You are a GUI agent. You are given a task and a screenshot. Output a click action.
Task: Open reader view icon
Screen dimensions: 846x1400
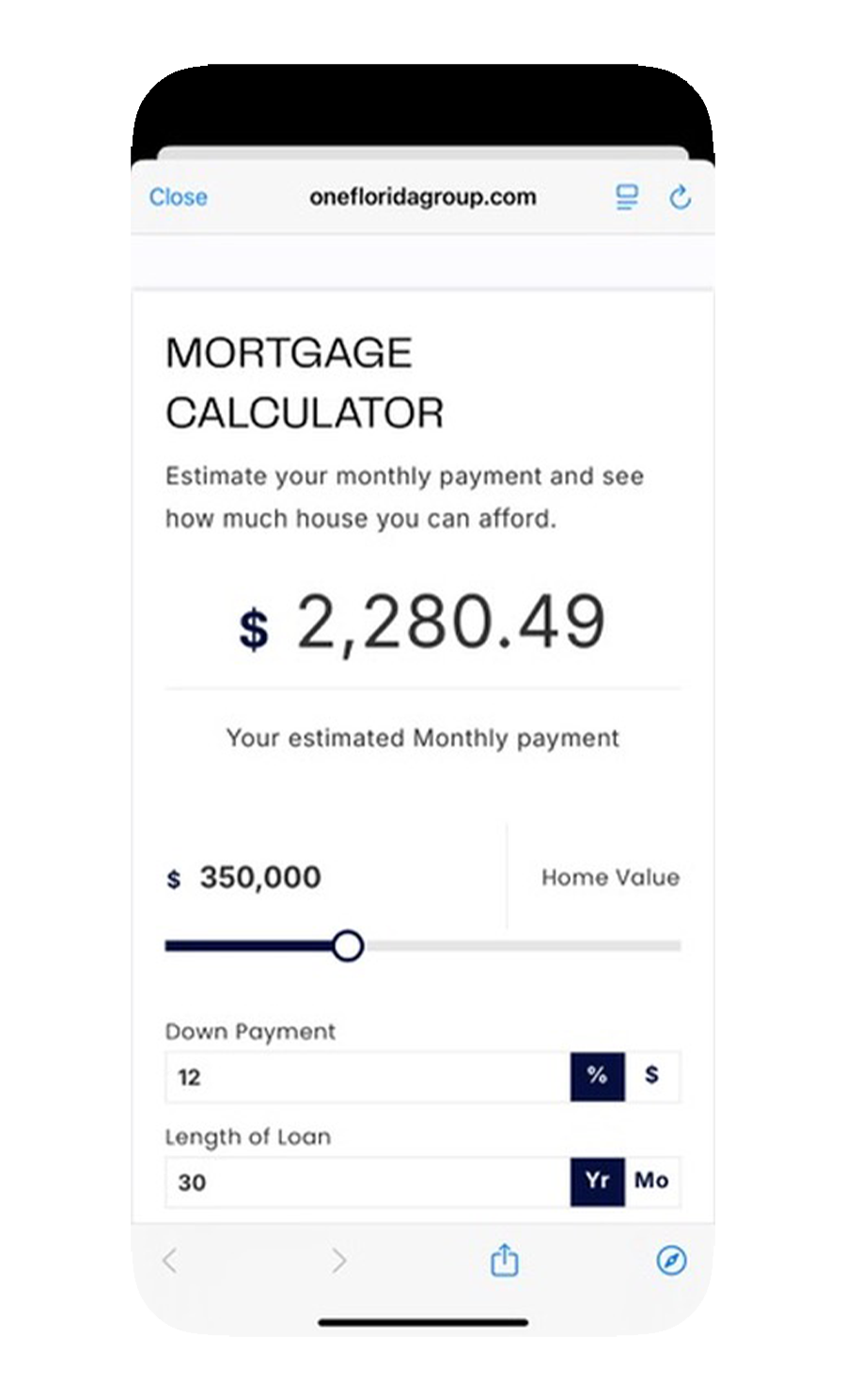(x=626, y=197)
